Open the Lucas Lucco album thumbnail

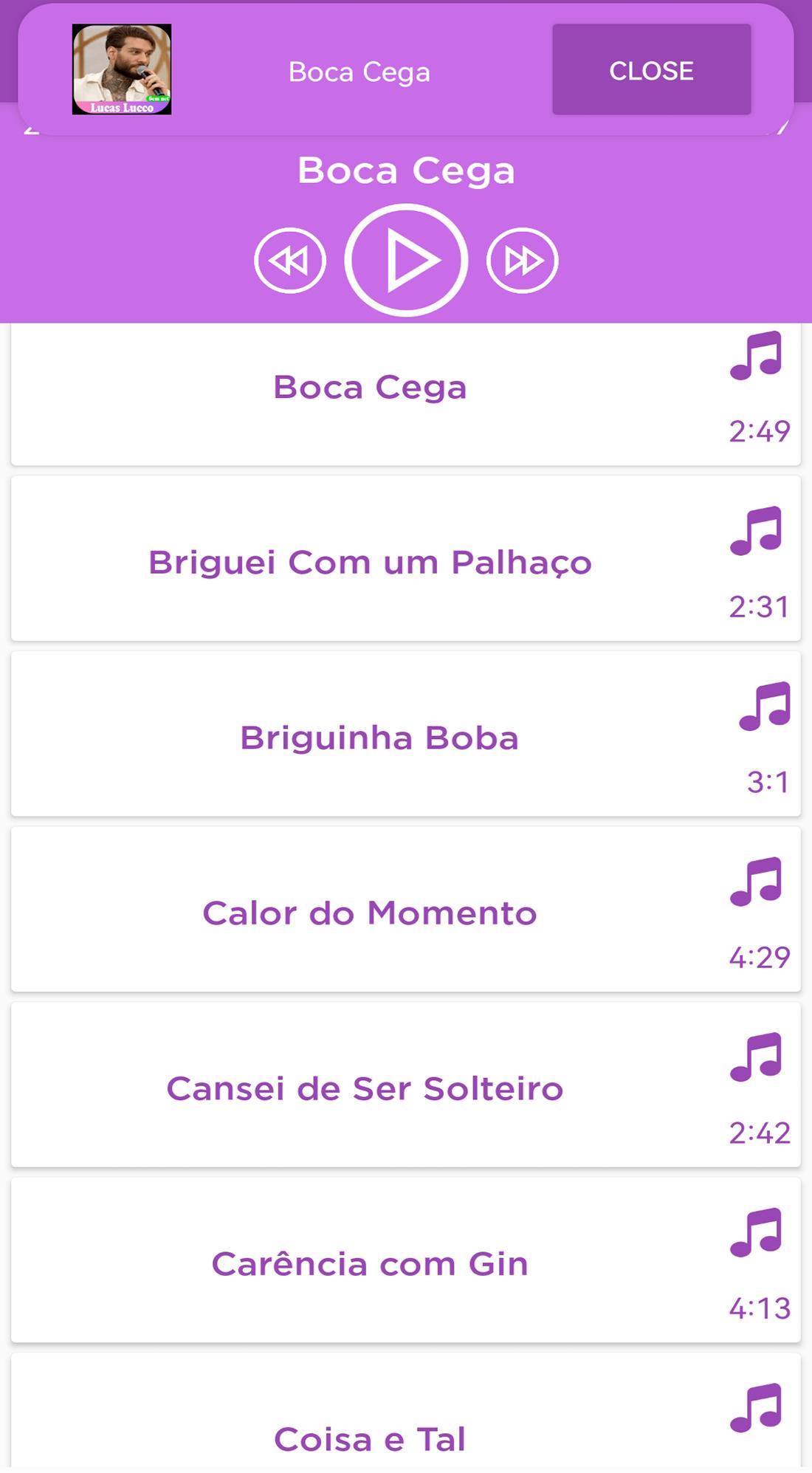[x=122, y=69]
